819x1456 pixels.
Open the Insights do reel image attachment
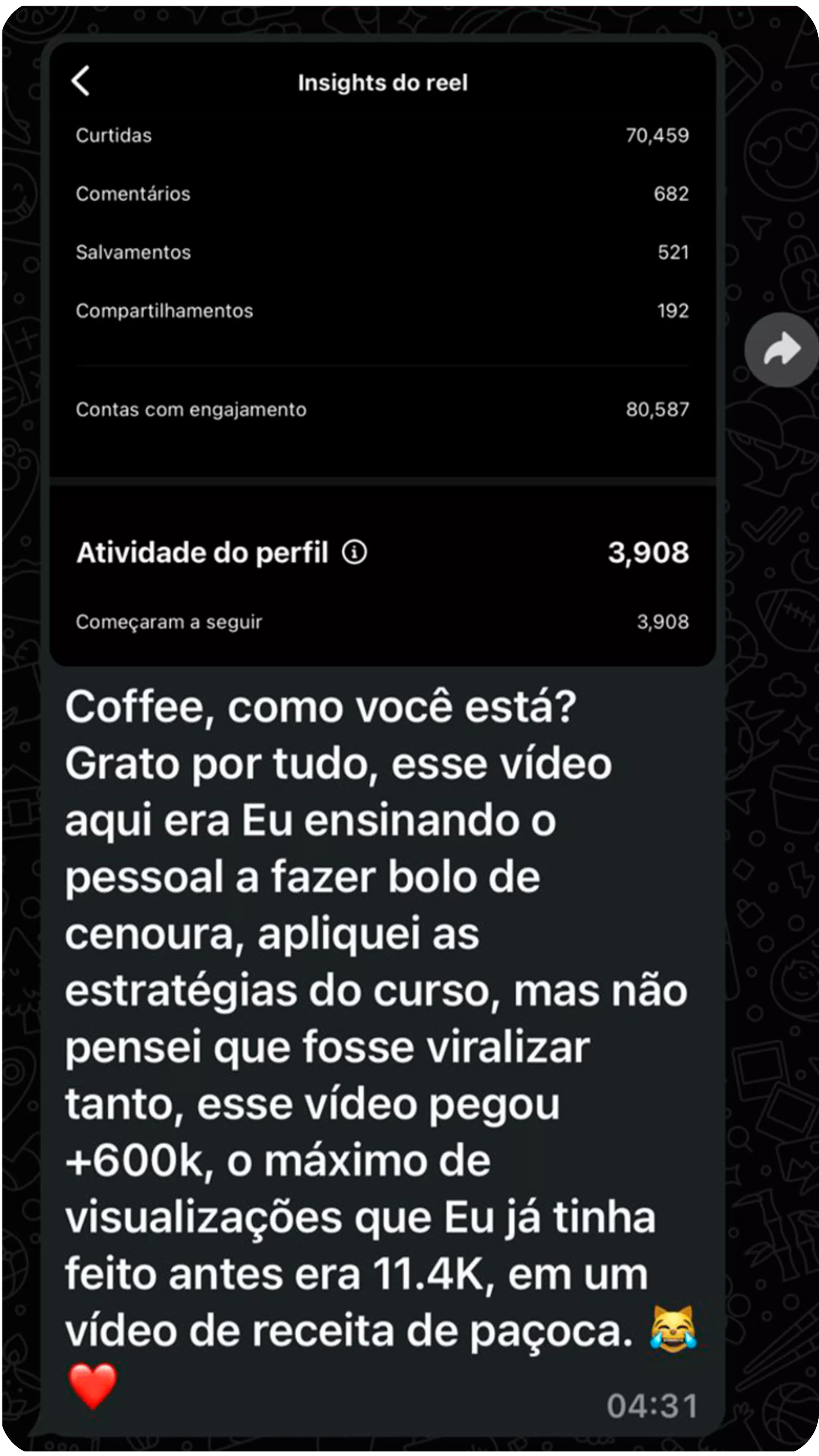coord(383,353)
